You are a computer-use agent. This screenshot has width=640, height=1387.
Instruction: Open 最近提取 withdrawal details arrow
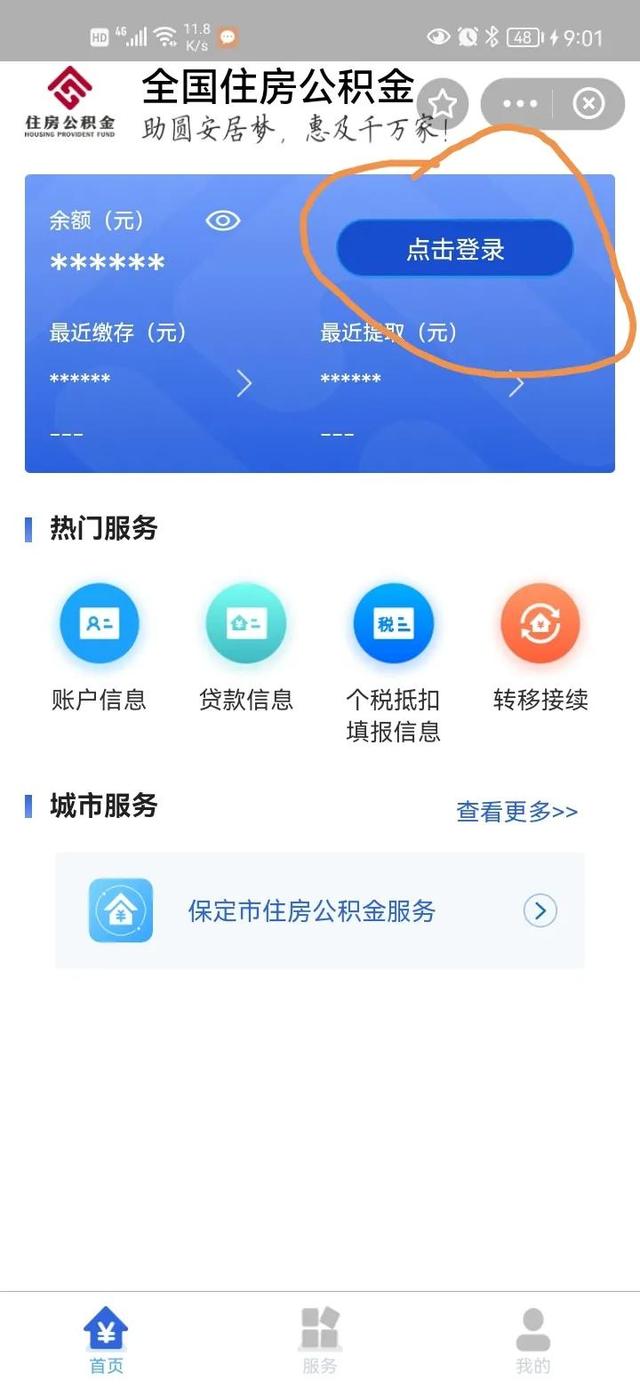[516, 383]
